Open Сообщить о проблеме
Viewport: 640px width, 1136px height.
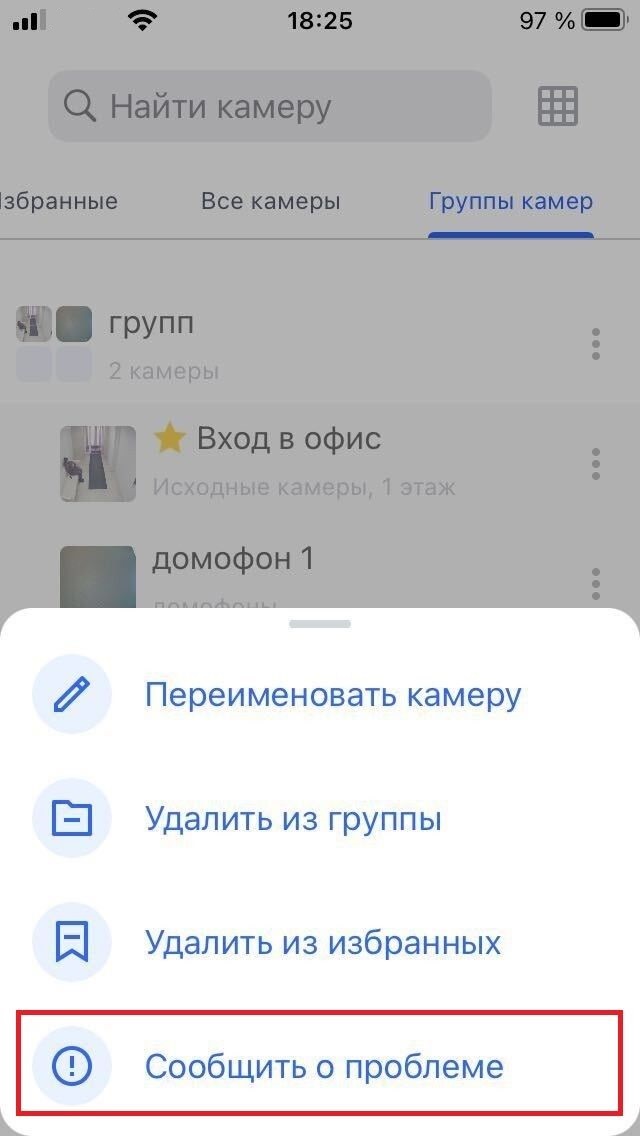323,1066
